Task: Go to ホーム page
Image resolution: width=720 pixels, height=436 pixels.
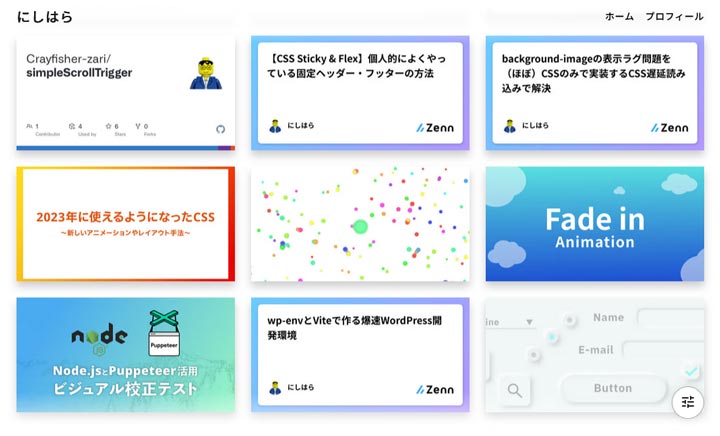Action: coord(619,17)
